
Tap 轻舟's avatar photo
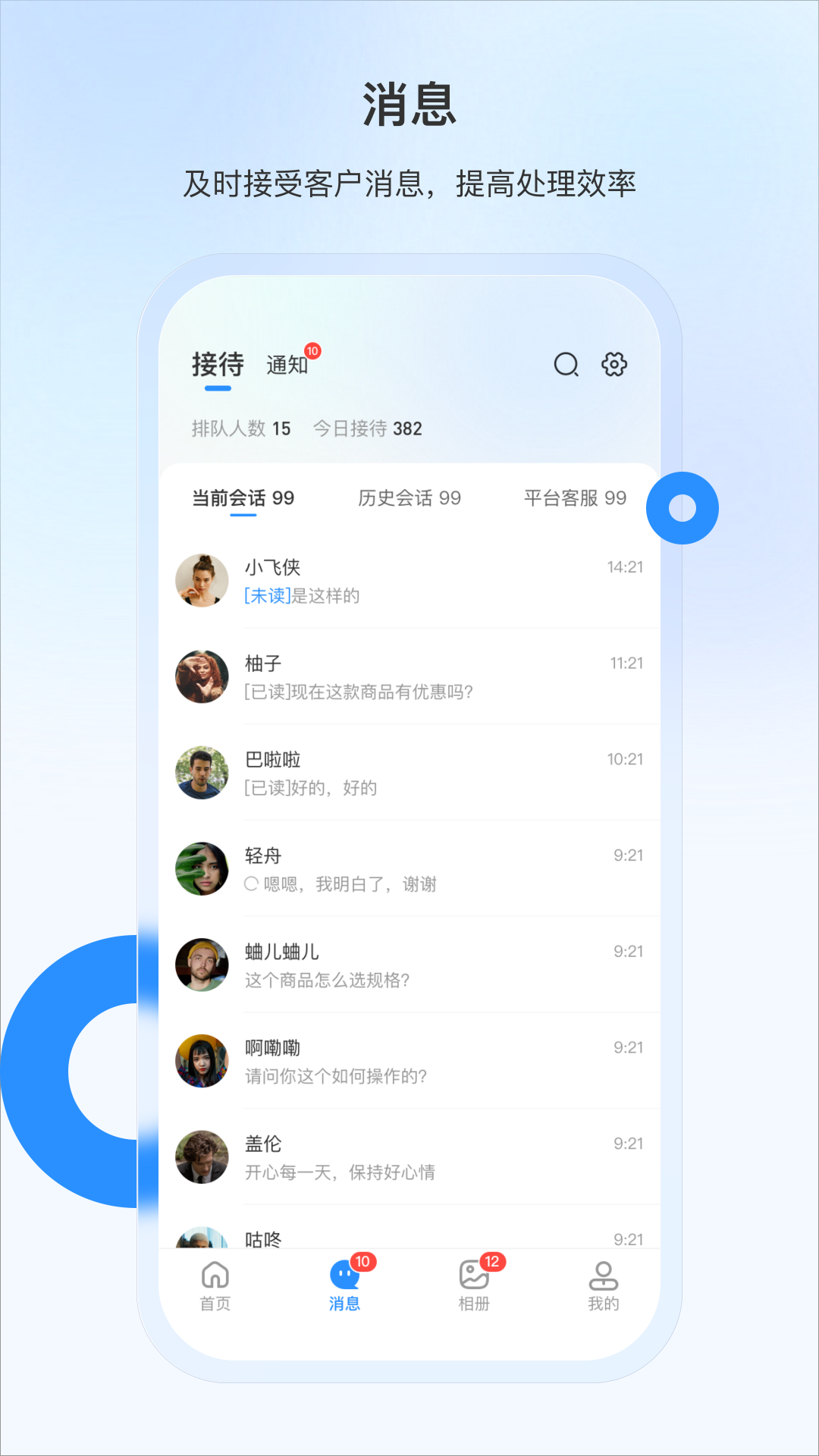(x=202, y=869)
